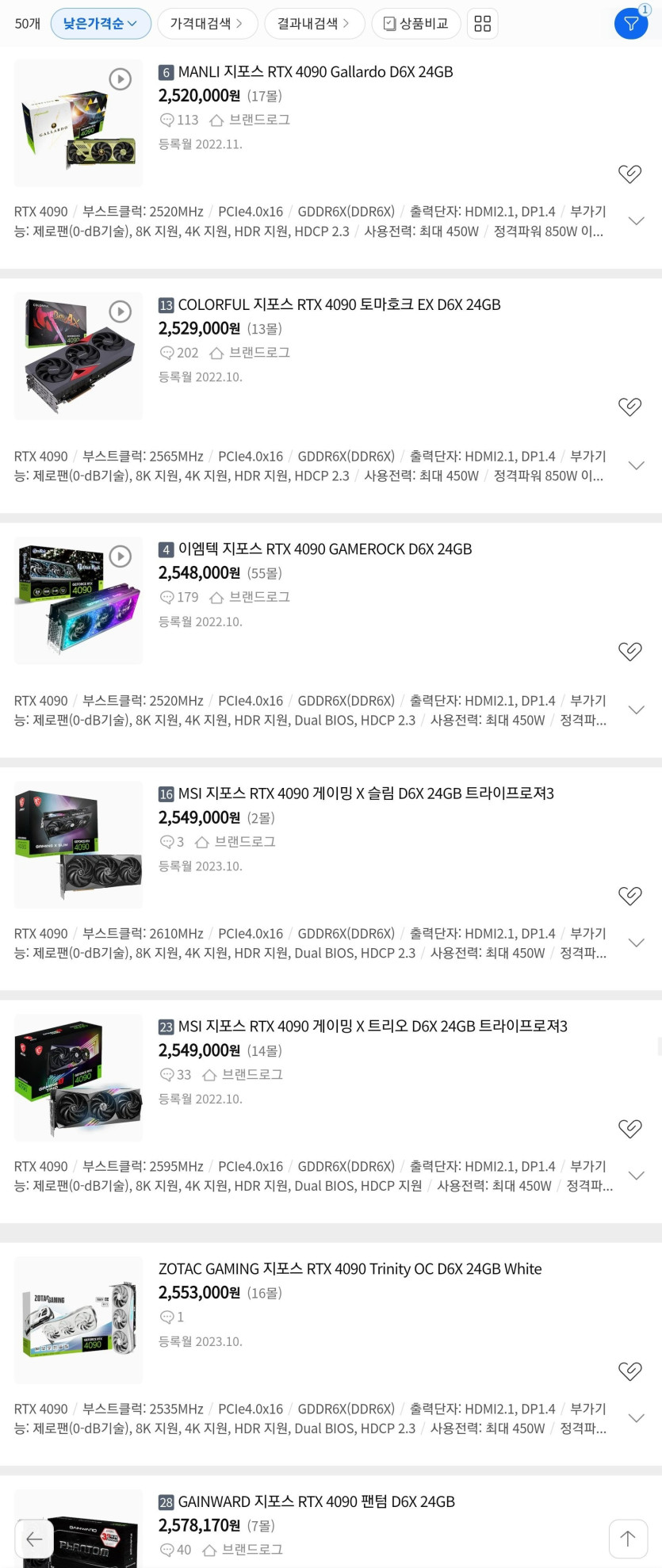Open the 낮은가격순 sort dropdown
This screenshot has height=1568, width=662.
click(100, 24)
